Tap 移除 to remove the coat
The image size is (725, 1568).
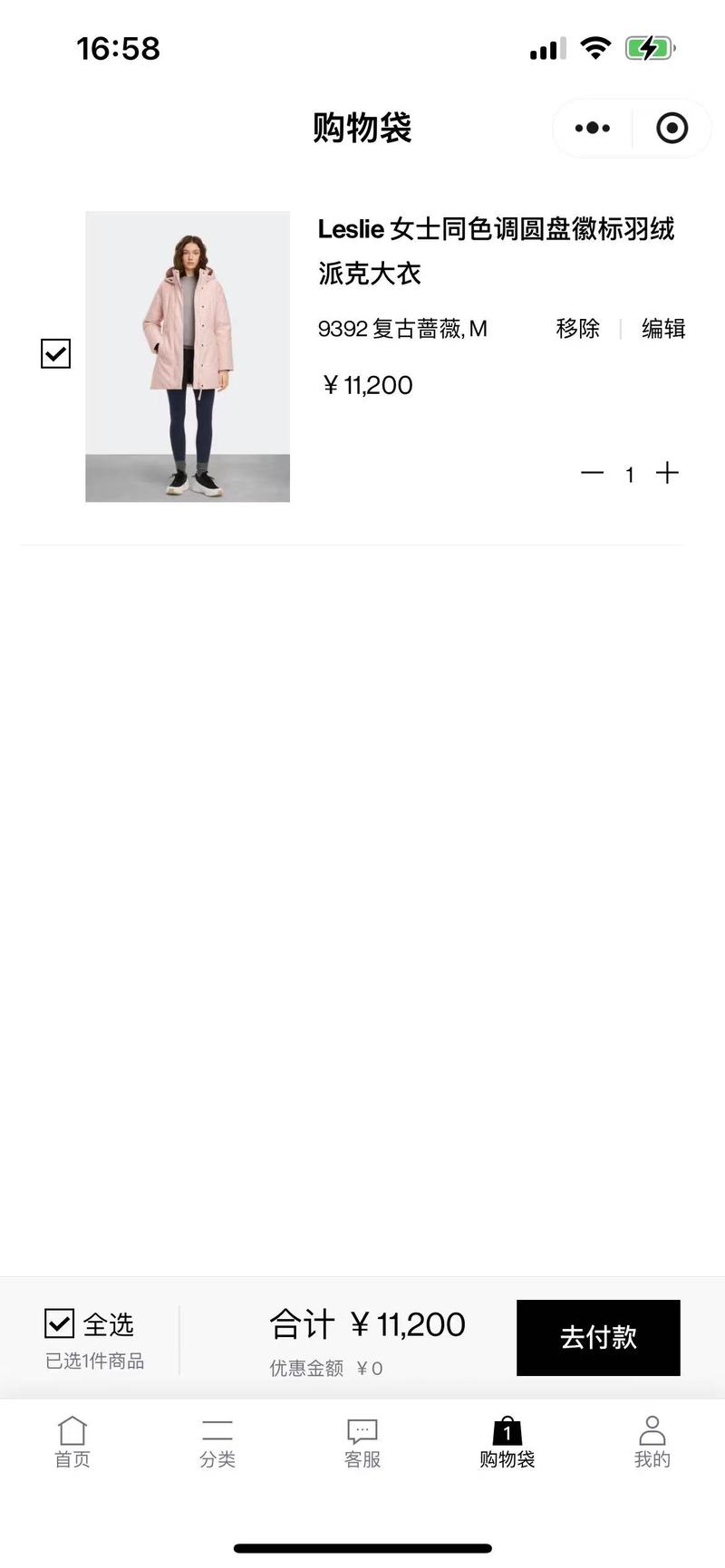click(x=578, y=328)
